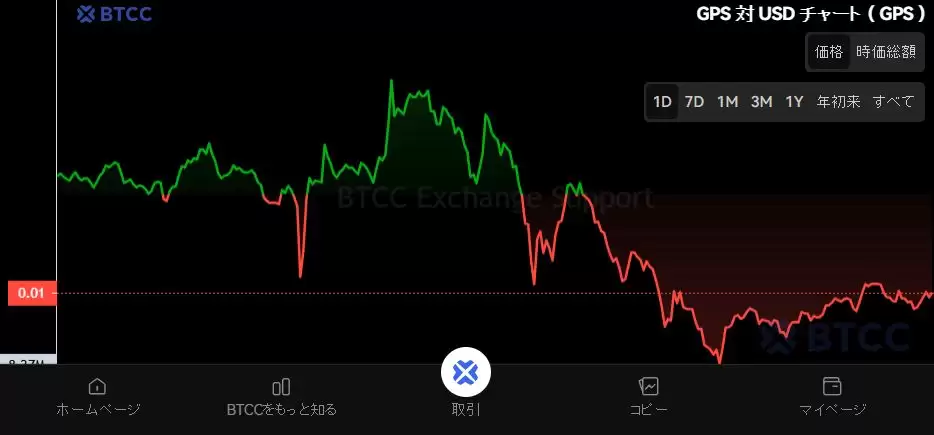
Task: Go to the ホームページ tab
Action: pos(97,397)
